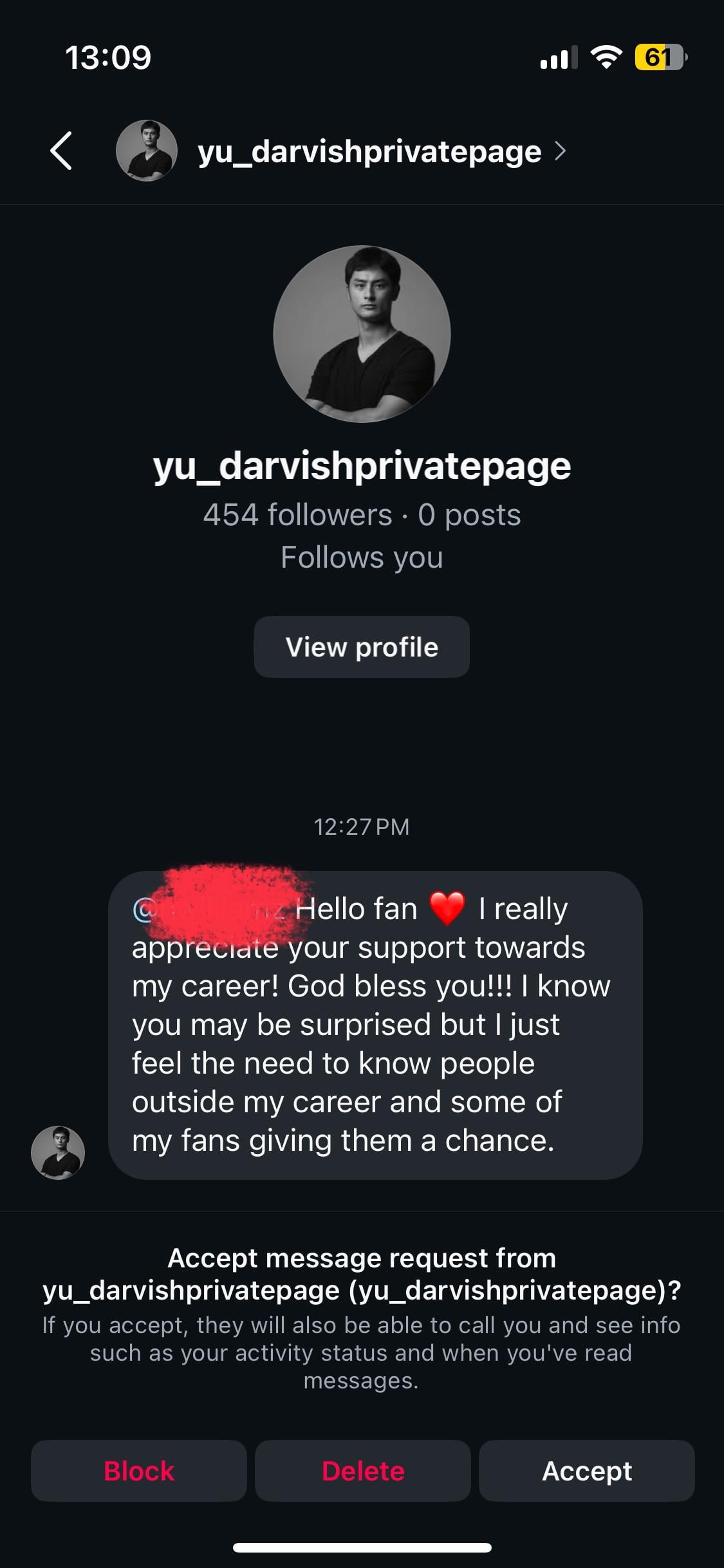The height and width of the screenshot is (1568, 724).
Task: Open View profile button
Action: tap(362, 647)
